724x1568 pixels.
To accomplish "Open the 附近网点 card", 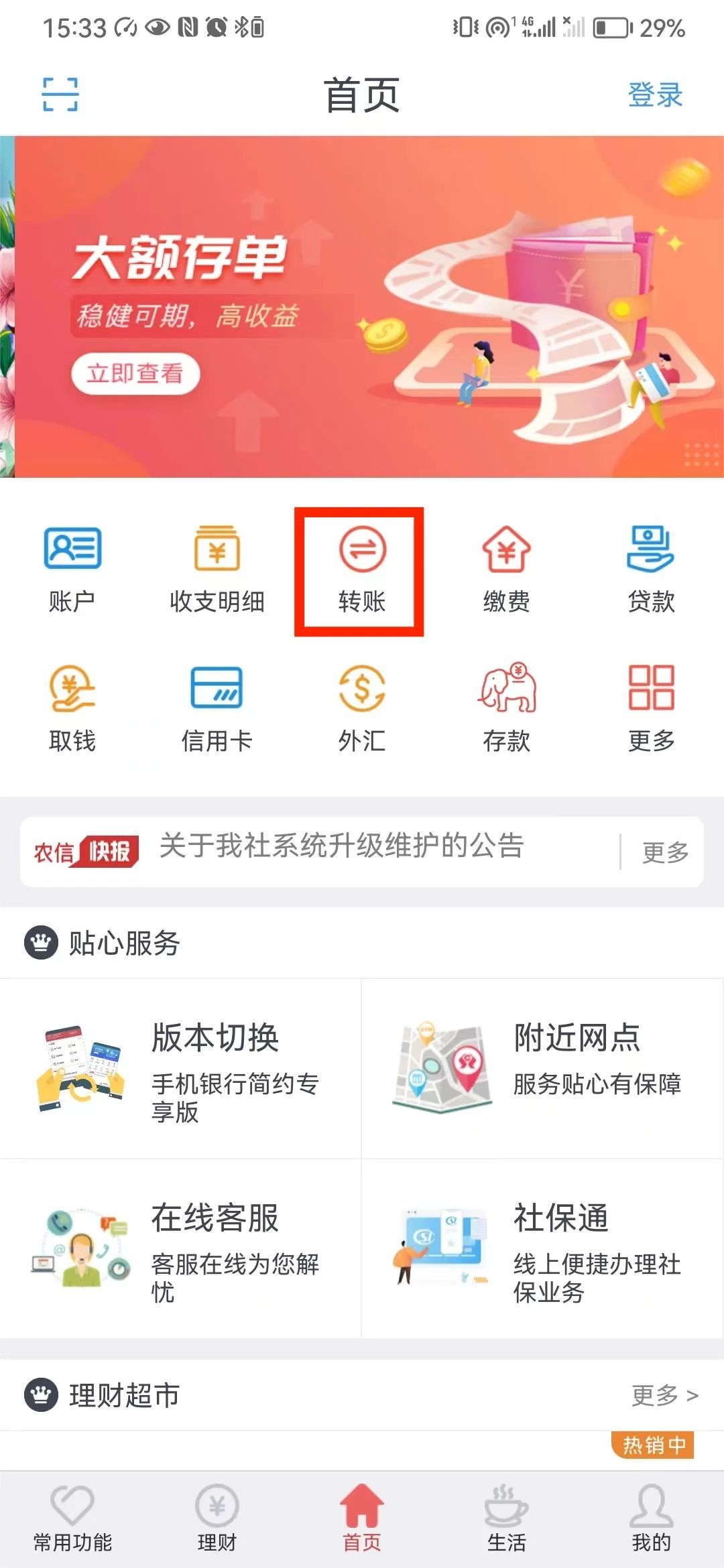I will (x=543, y=1068).
